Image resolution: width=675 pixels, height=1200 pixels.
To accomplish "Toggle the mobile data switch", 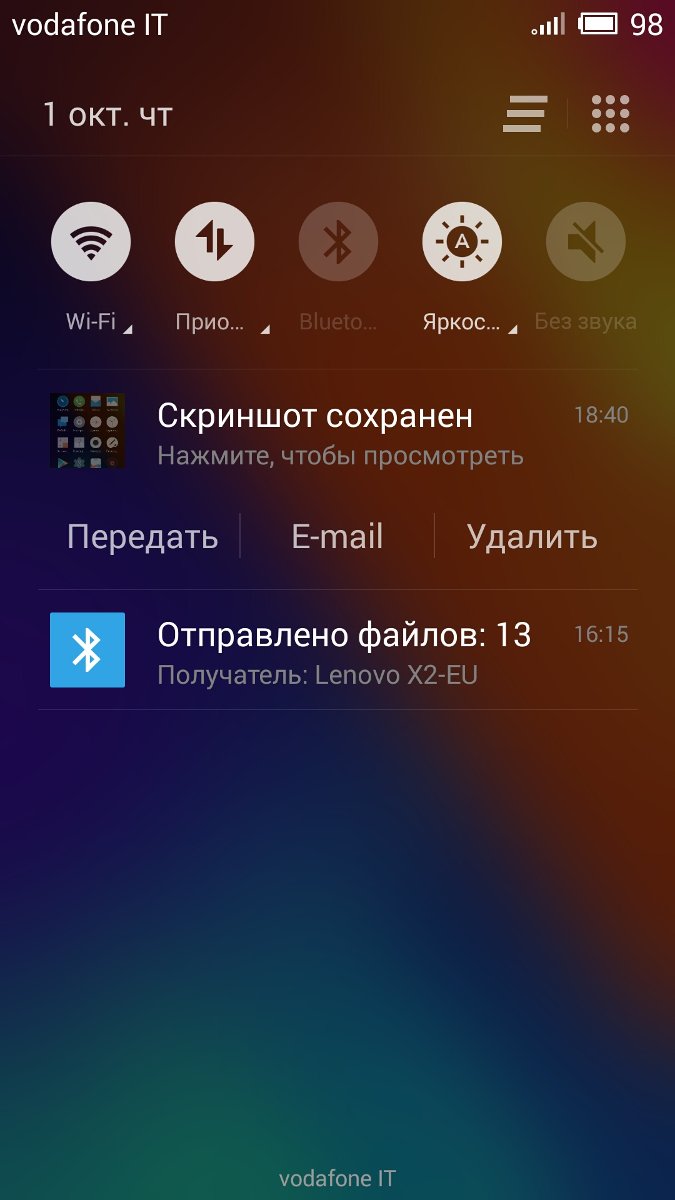I will coord(215,242).
